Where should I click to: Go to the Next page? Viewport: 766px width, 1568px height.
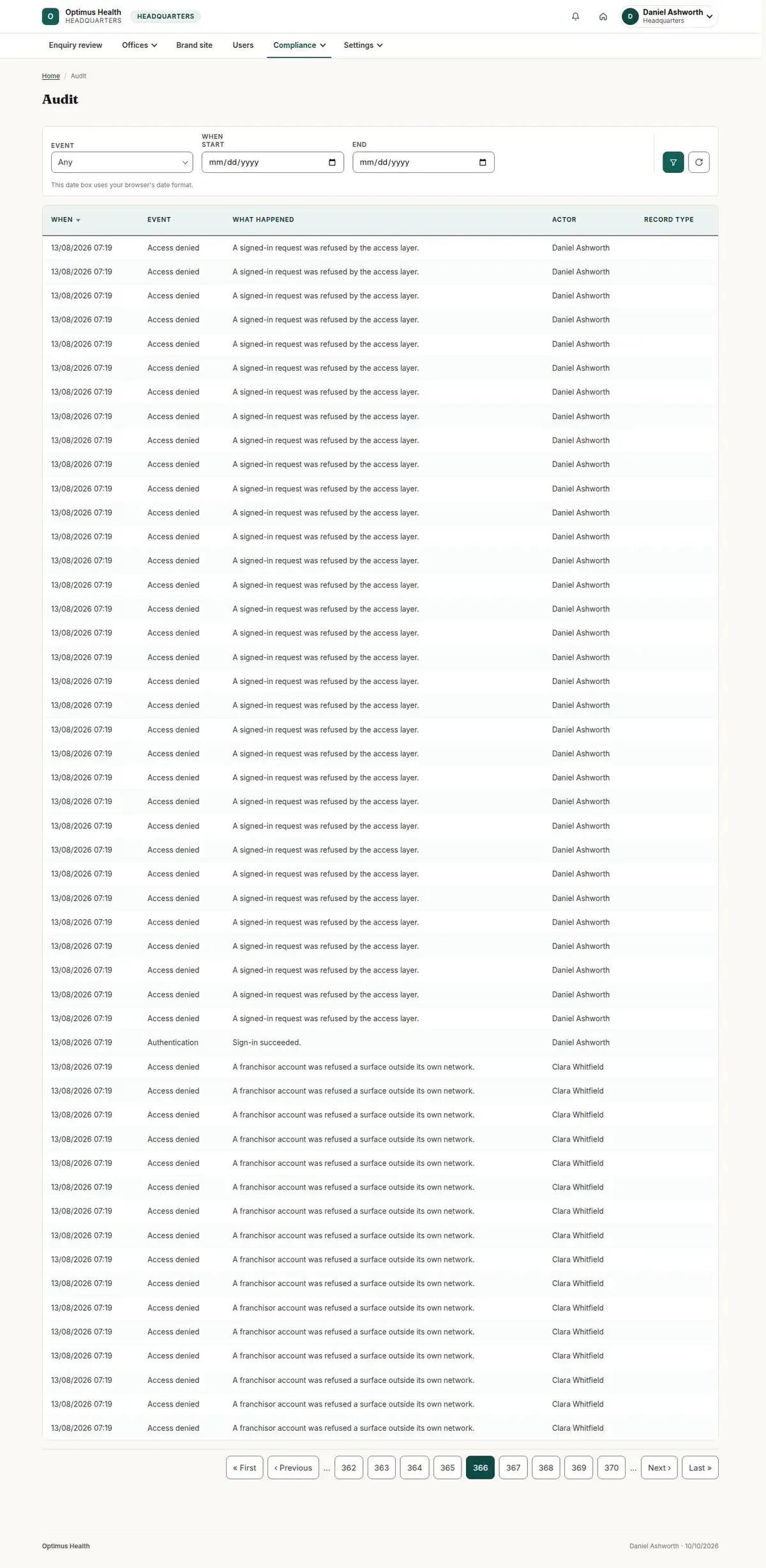point(659,1467)
